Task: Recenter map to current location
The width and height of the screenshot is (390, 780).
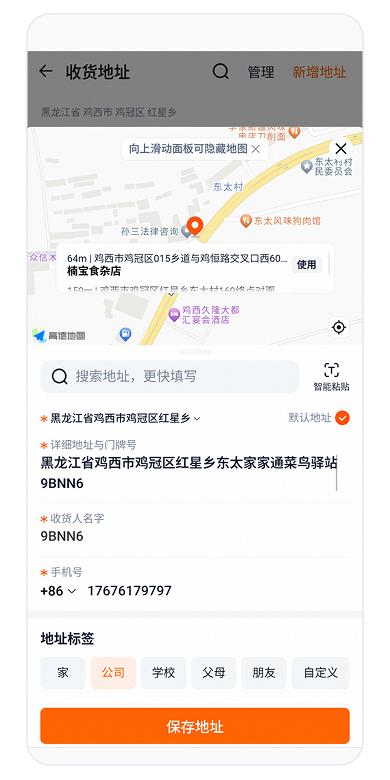Action: point(339,327)
